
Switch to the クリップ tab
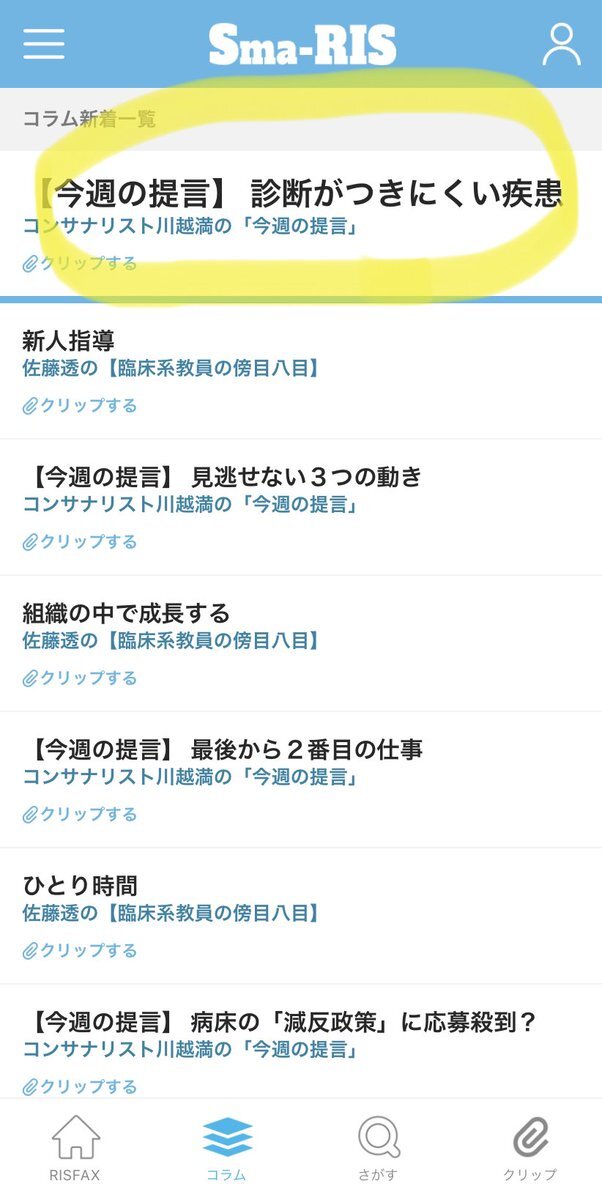coord(530,1148)
